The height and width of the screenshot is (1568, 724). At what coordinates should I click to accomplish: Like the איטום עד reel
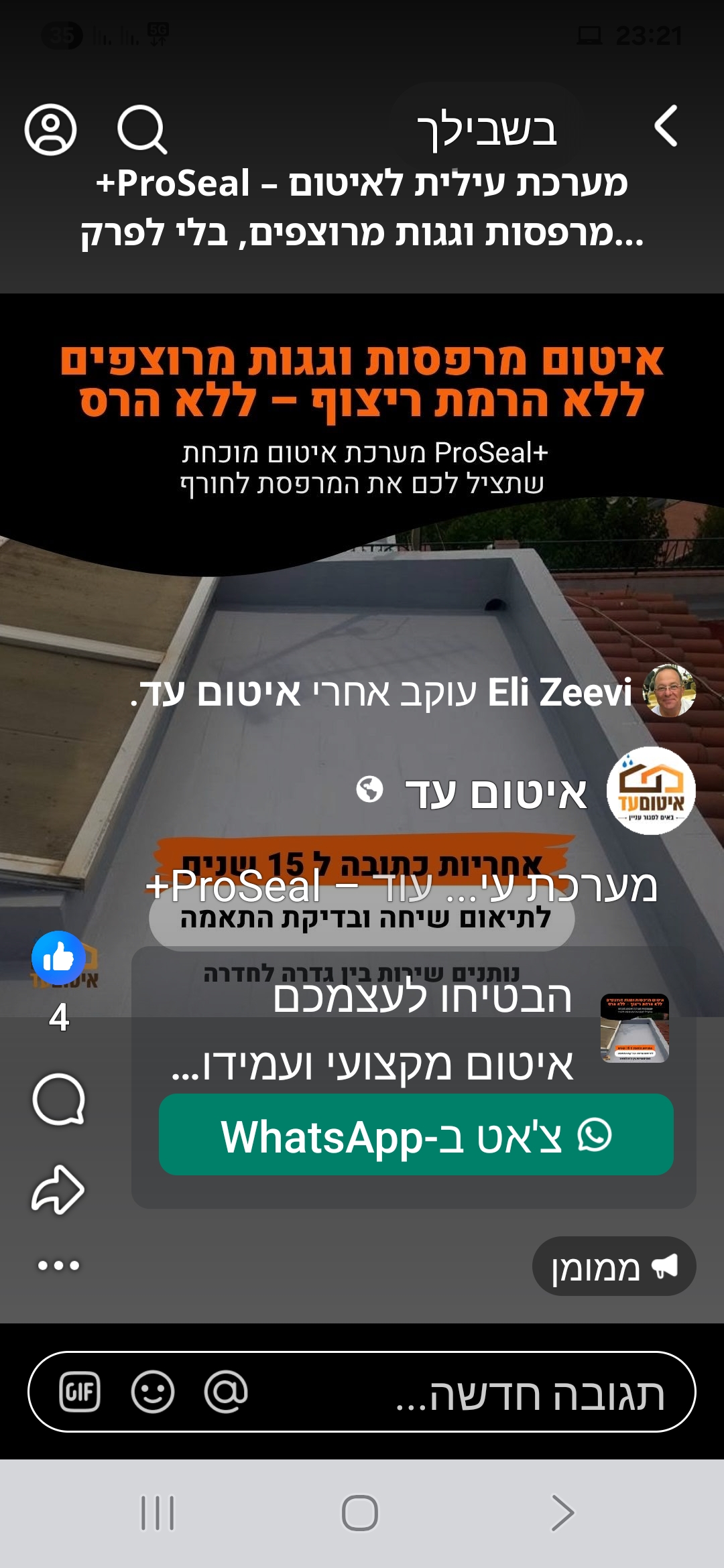(x=58, y=958)
